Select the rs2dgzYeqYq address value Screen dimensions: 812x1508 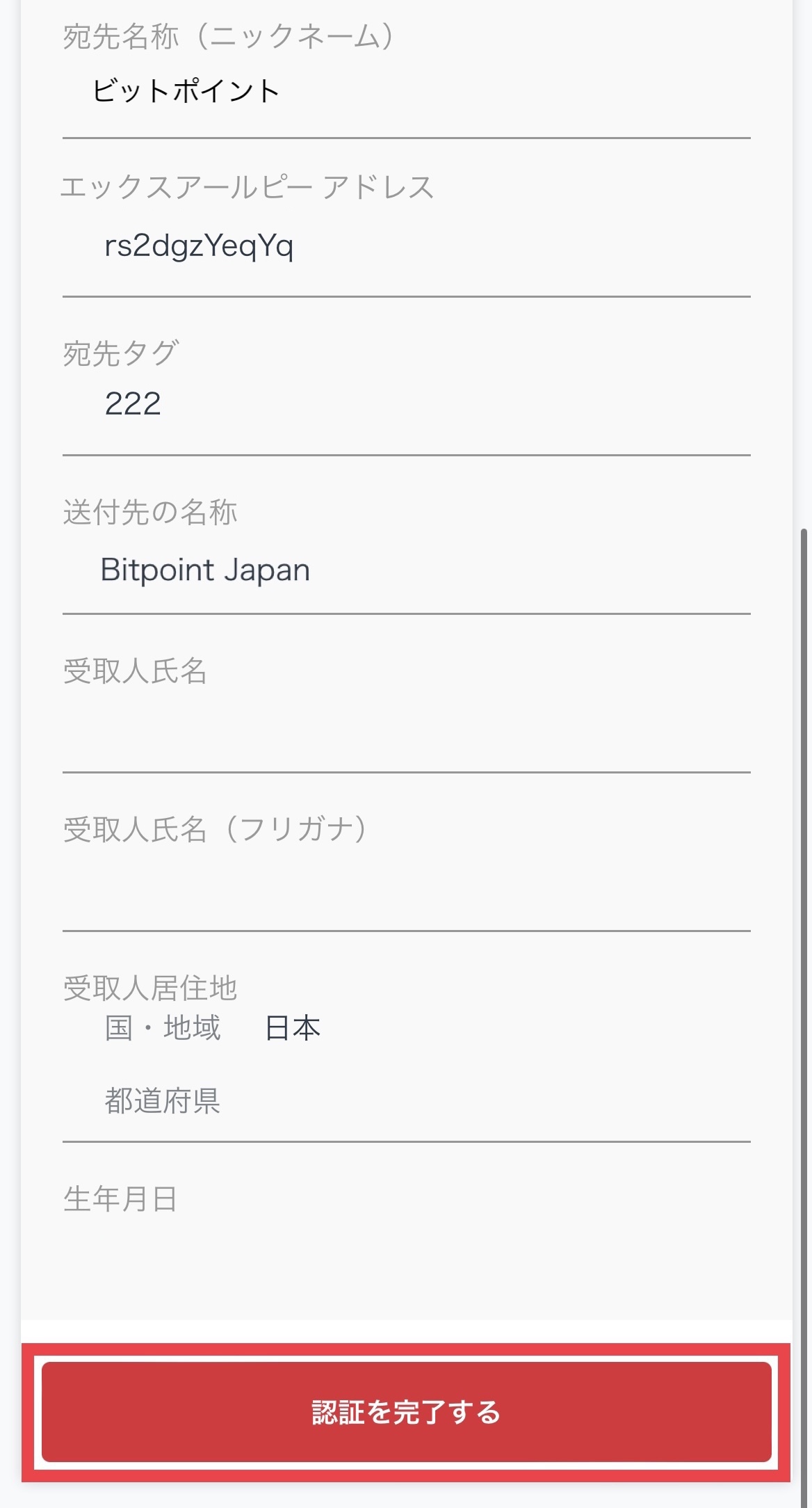(x=198, y=243)
